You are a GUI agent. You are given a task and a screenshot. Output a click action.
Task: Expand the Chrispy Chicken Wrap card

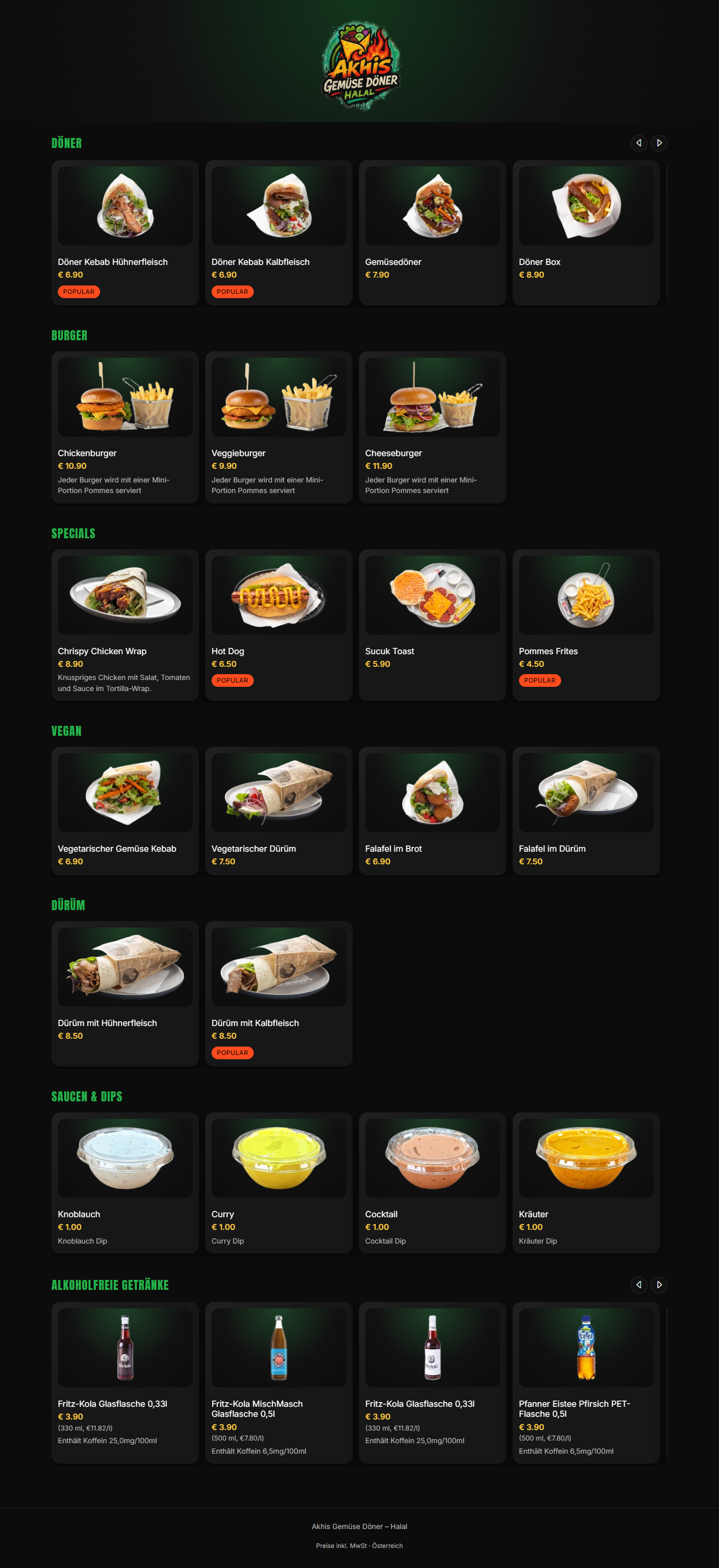tap(125, 624)
